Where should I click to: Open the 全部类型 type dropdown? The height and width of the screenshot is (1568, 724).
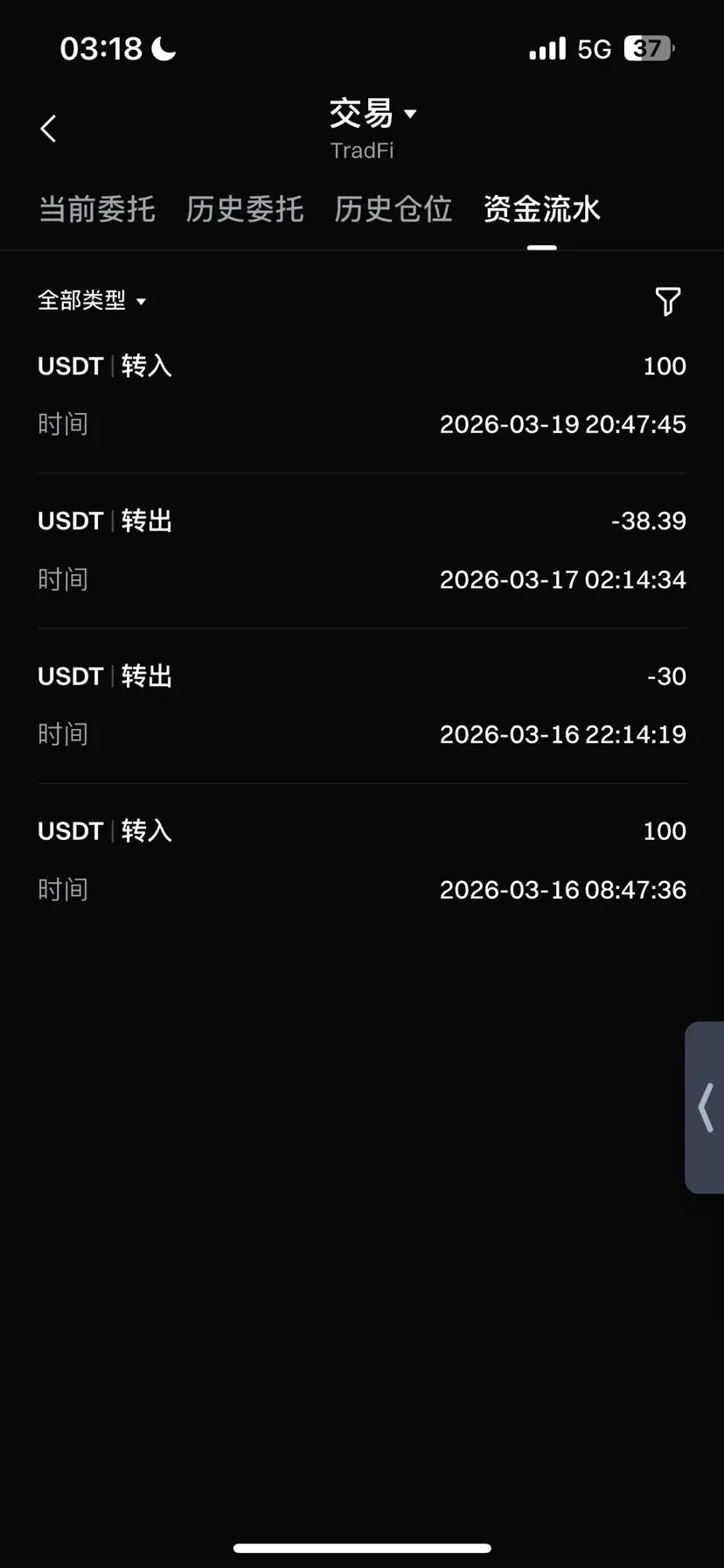[92, 301]
